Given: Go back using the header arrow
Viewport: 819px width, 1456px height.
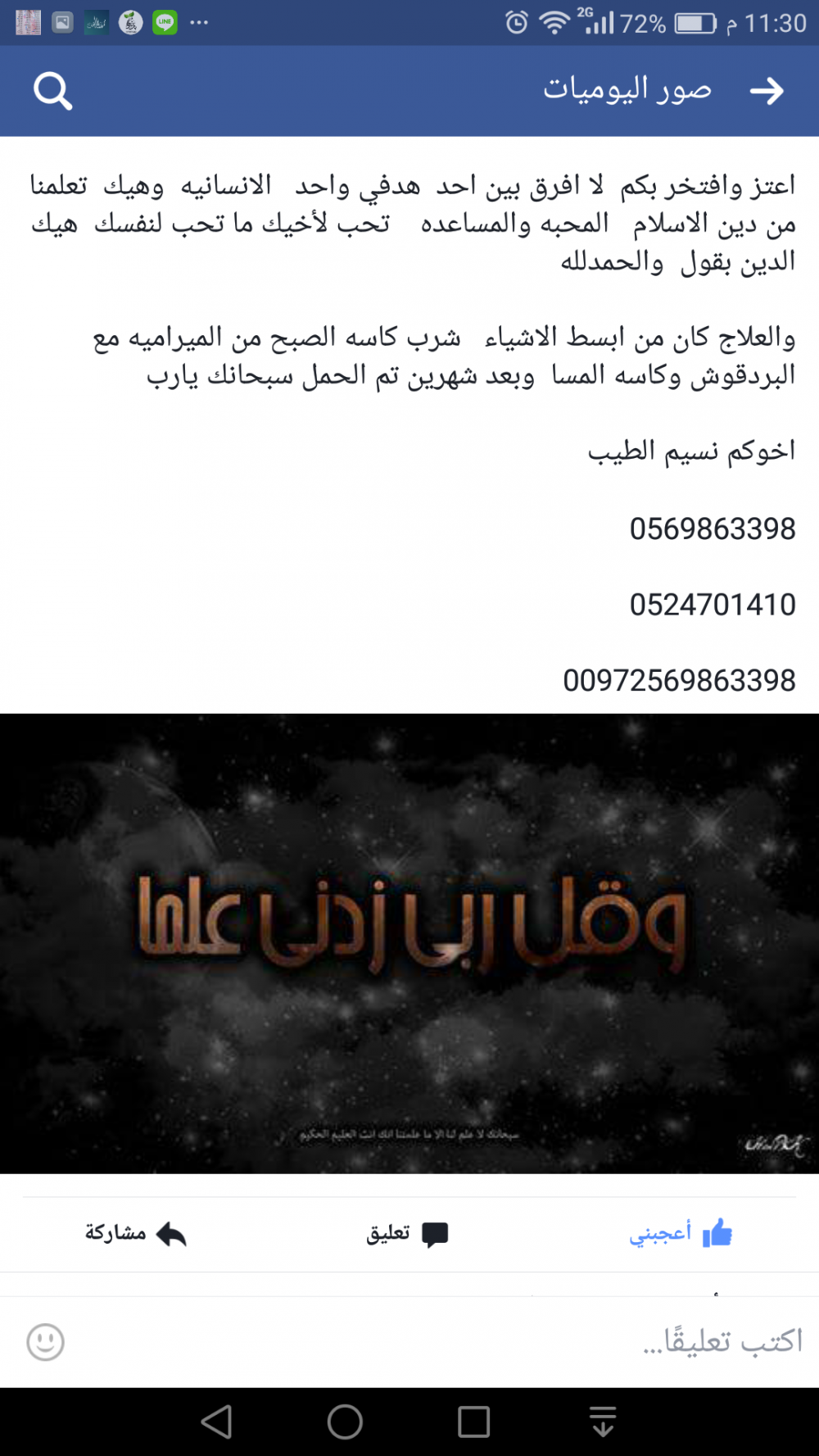Looking at the screenshot, I should 767,91.
